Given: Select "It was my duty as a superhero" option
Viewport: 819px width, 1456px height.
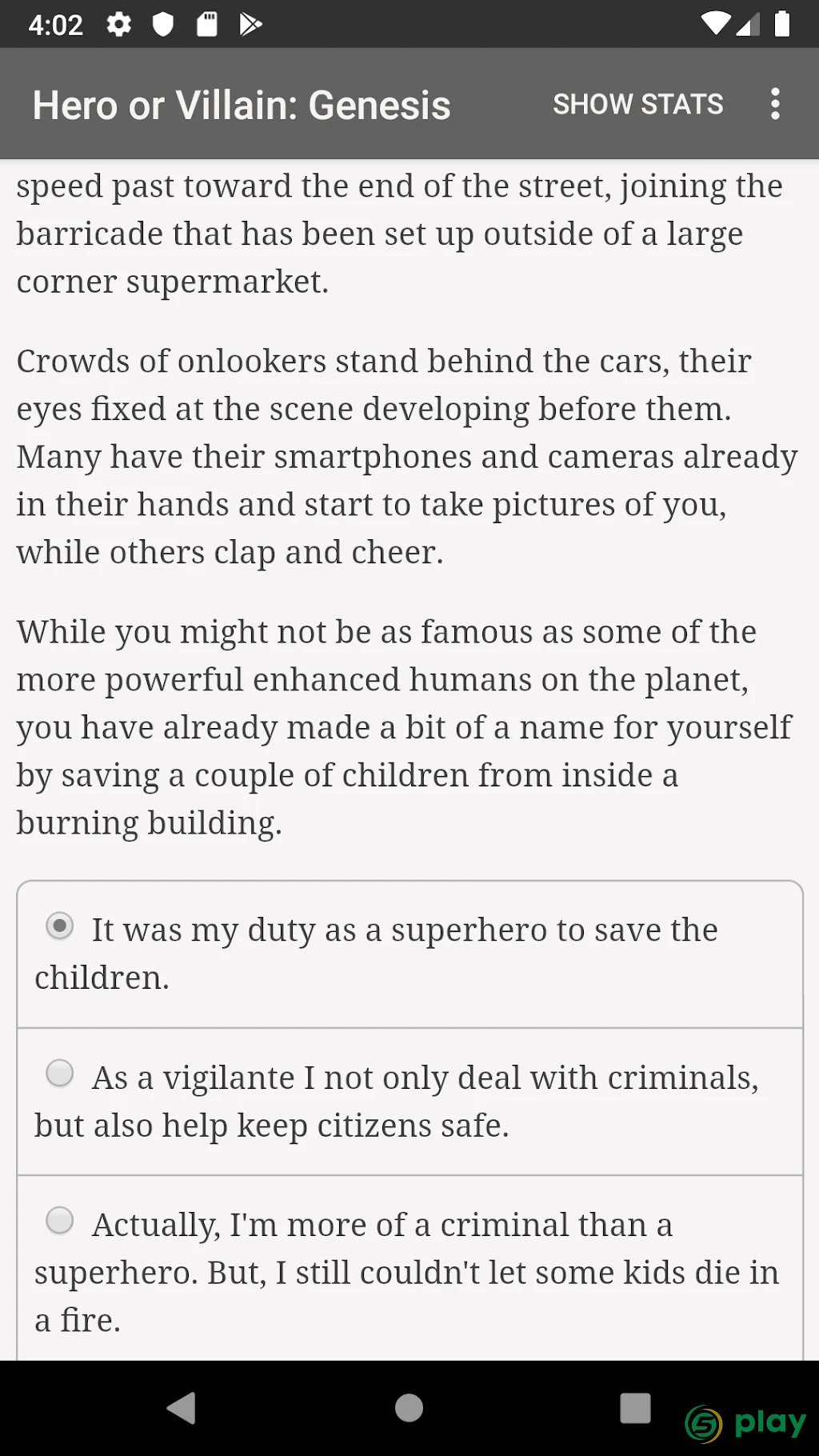Looking at the screenshot, I should 409,954.
